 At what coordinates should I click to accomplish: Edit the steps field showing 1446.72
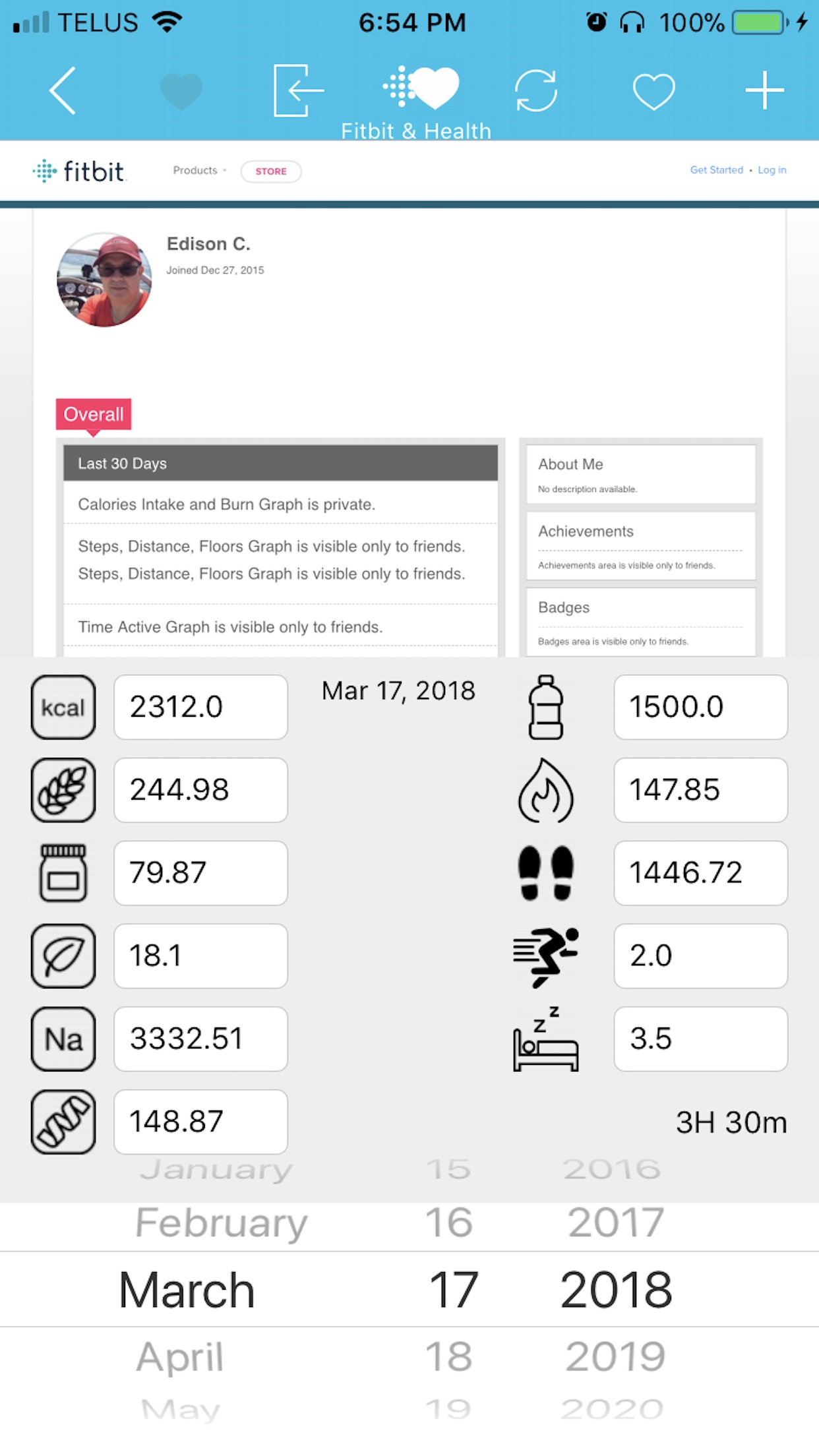[x=700, y=873]
